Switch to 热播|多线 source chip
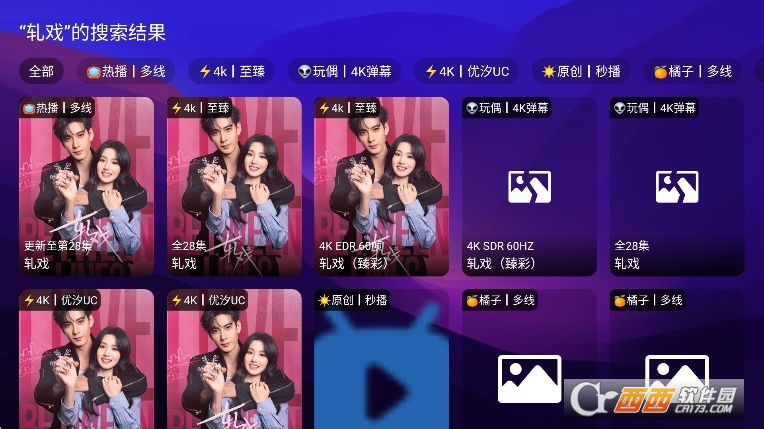The height and width of the screenshot is (429, 764). click(x=125, y=72)
